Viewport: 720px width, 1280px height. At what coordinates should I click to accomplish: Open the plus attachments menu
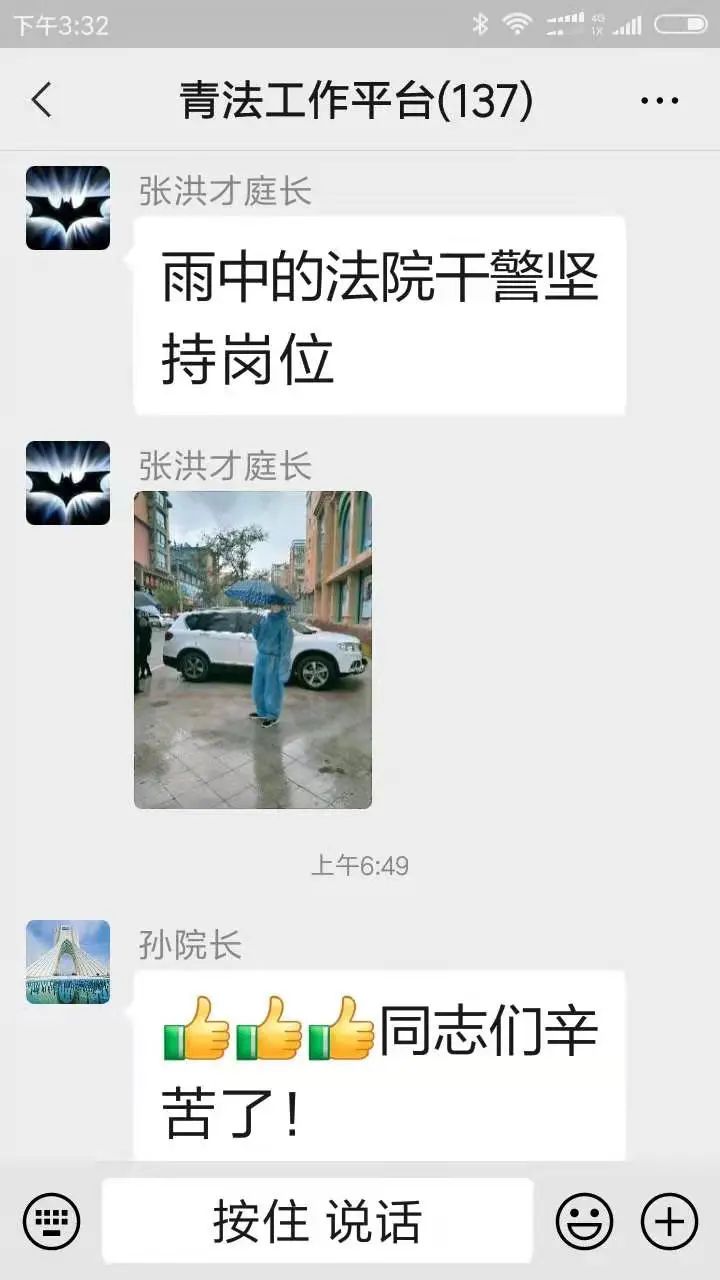pyautogui.click(x=668, y=1221)
